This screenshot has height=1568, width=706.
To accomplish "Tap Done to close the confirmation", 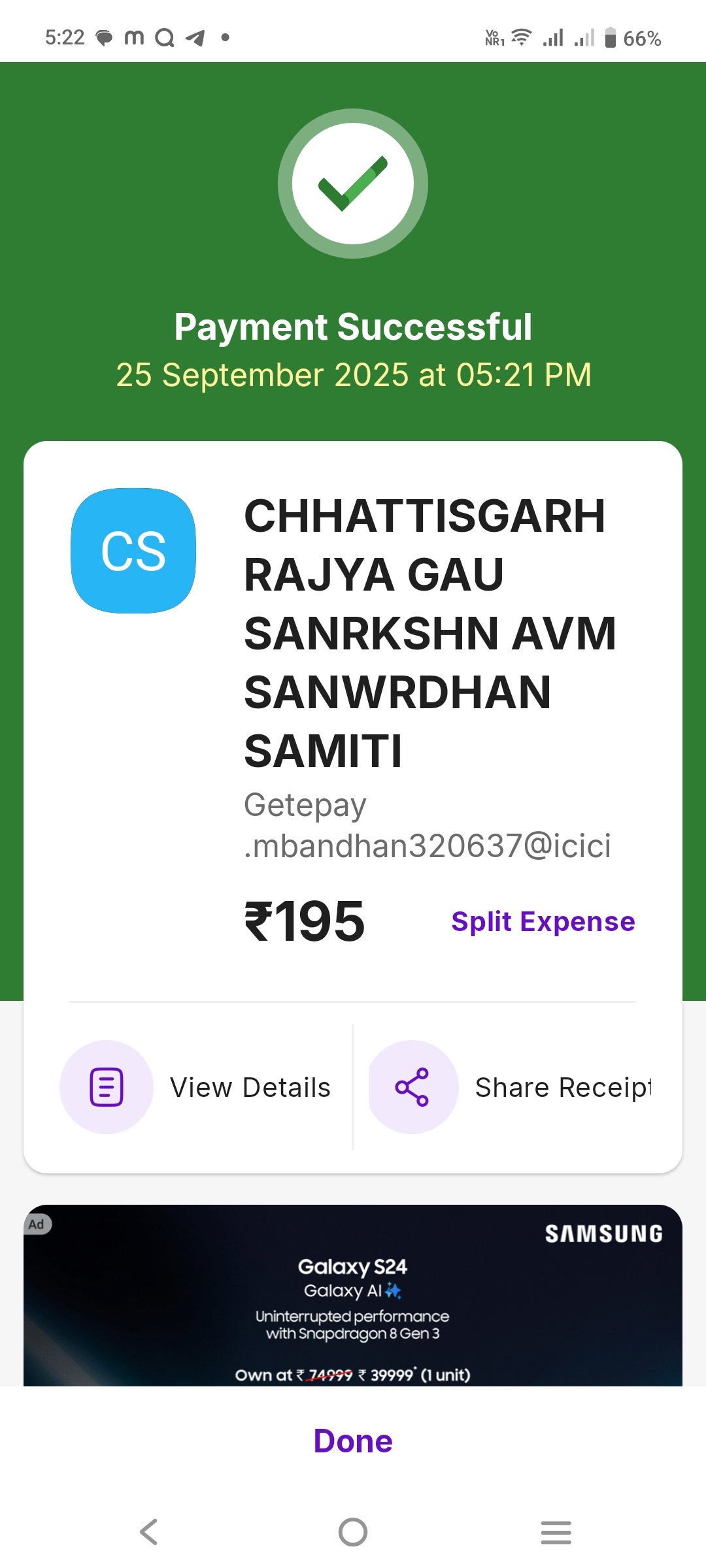I will (353, 1441).
